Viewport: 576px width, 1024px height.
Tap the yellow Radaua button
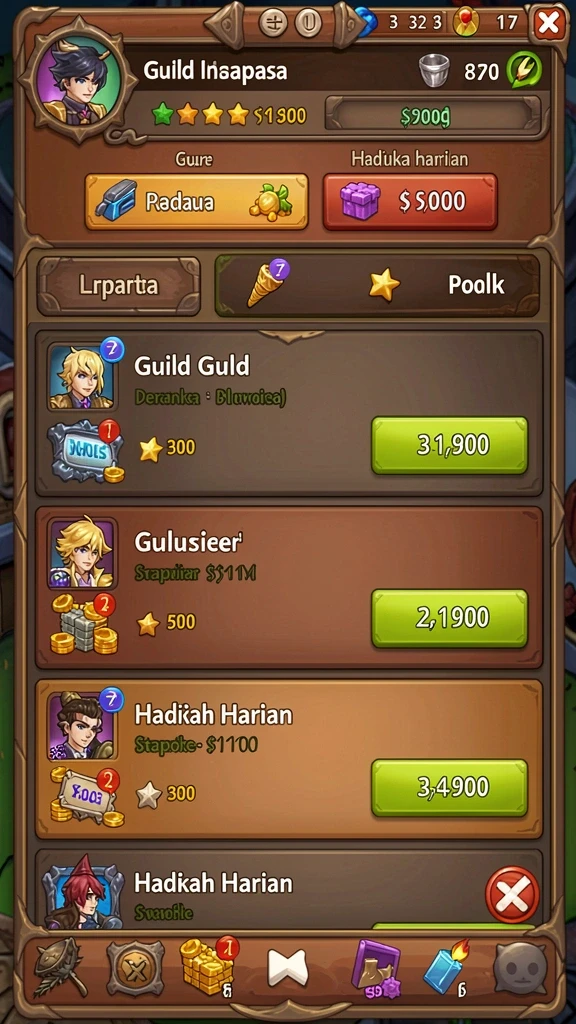click(x=196, y=202)
